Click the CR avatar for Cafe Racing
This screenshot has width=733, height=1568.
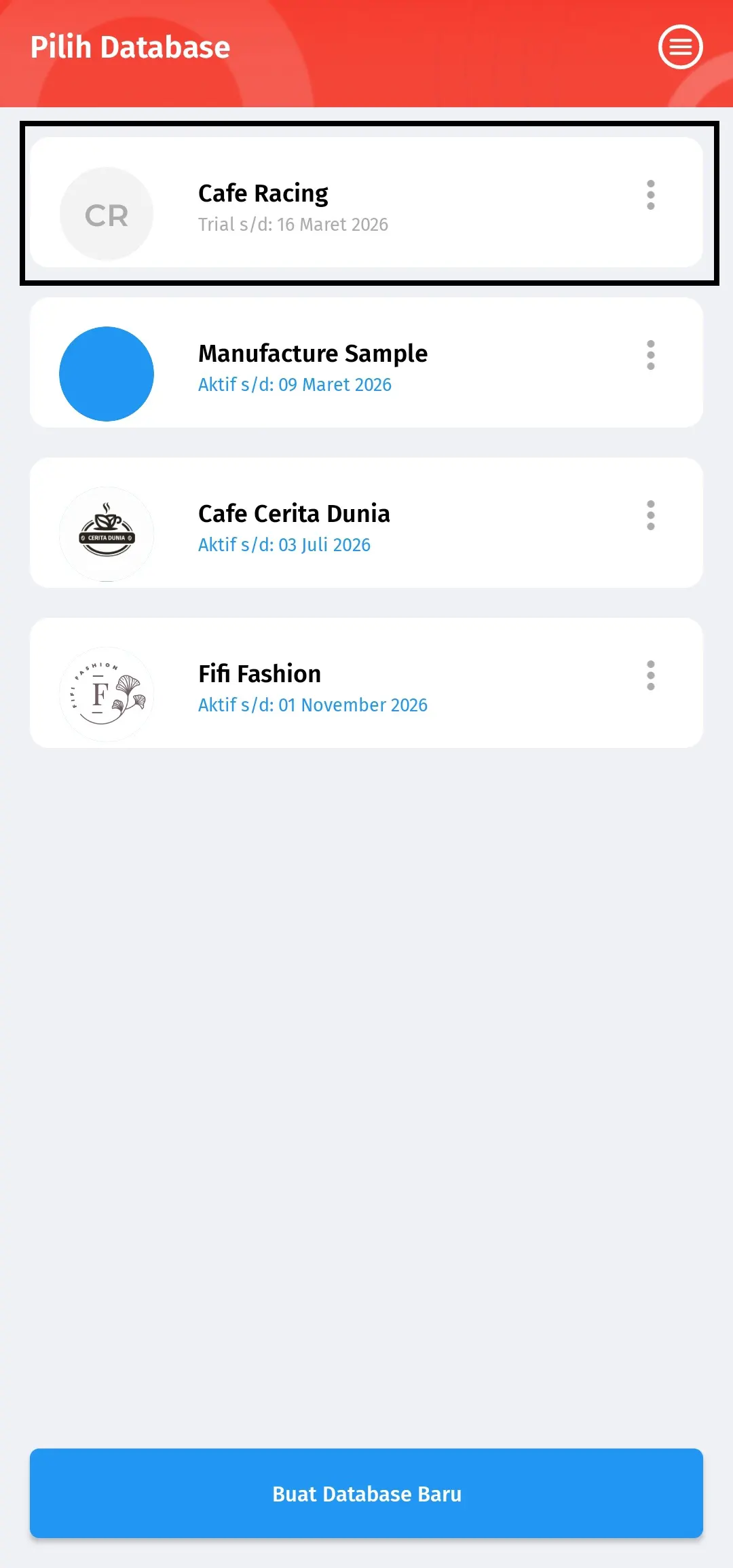point(106,214)
